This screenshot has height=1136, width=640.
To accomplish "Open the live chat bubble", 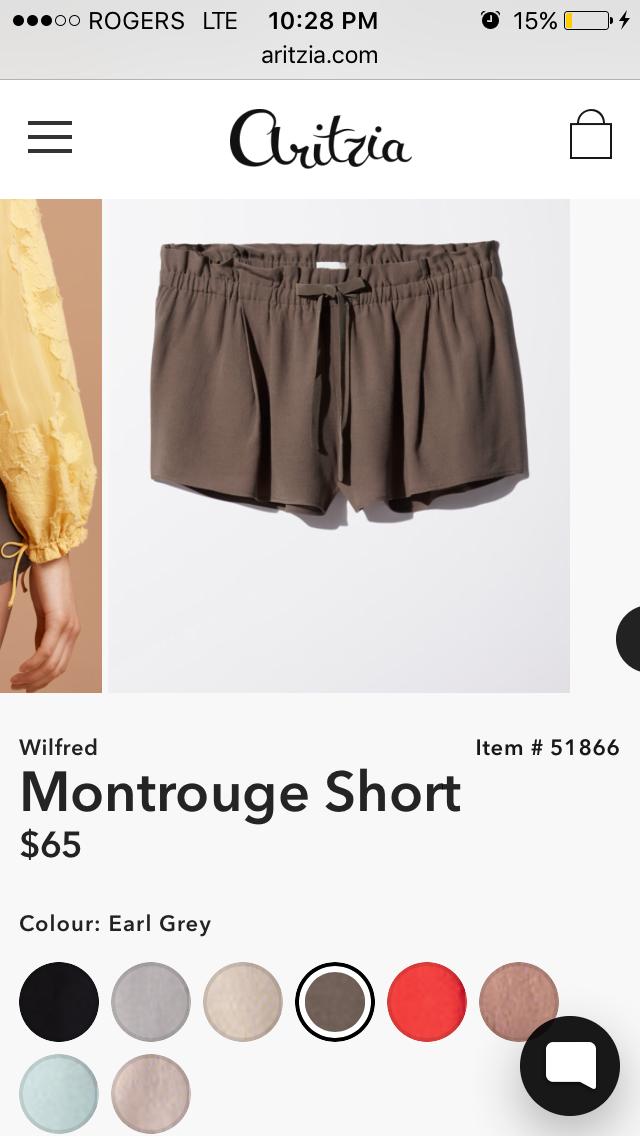I will [x=570, y=1065].
